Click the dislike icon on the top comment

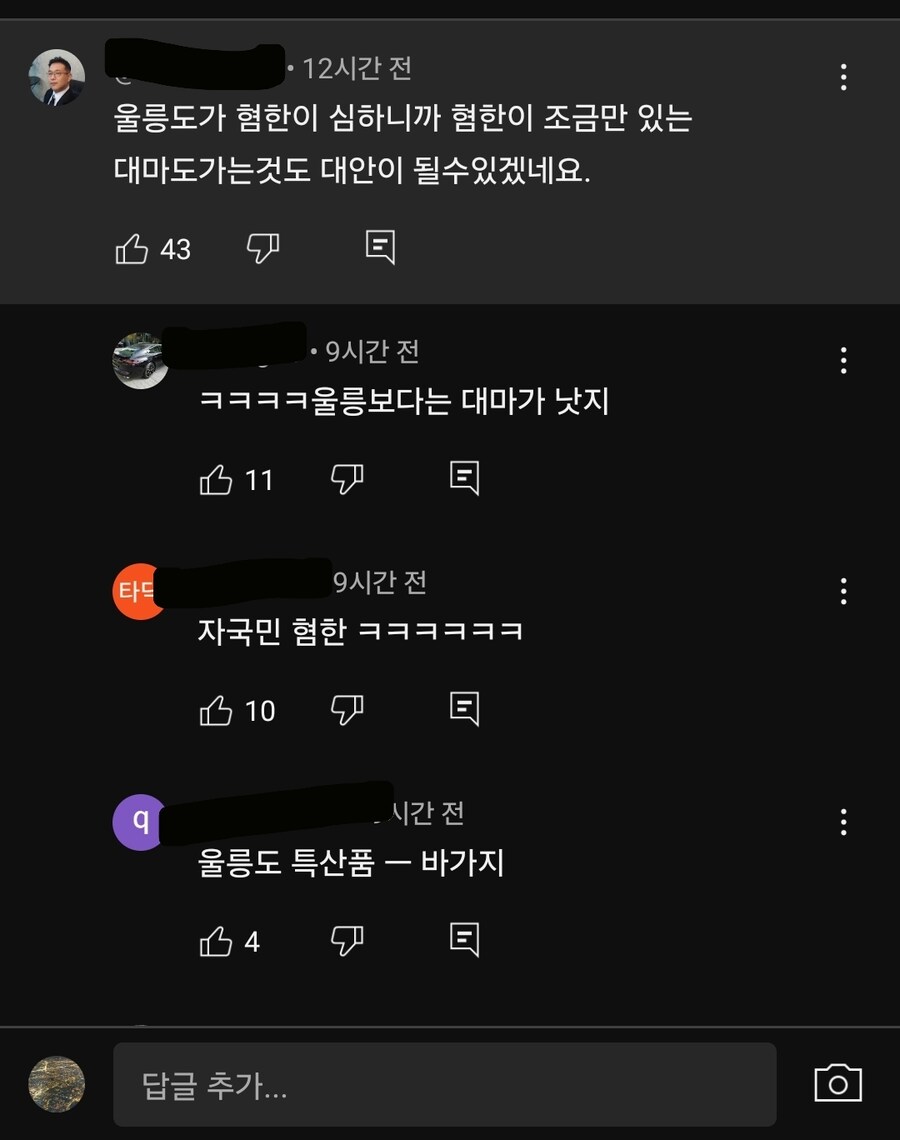pyautogui.click(x=262, y=247)
